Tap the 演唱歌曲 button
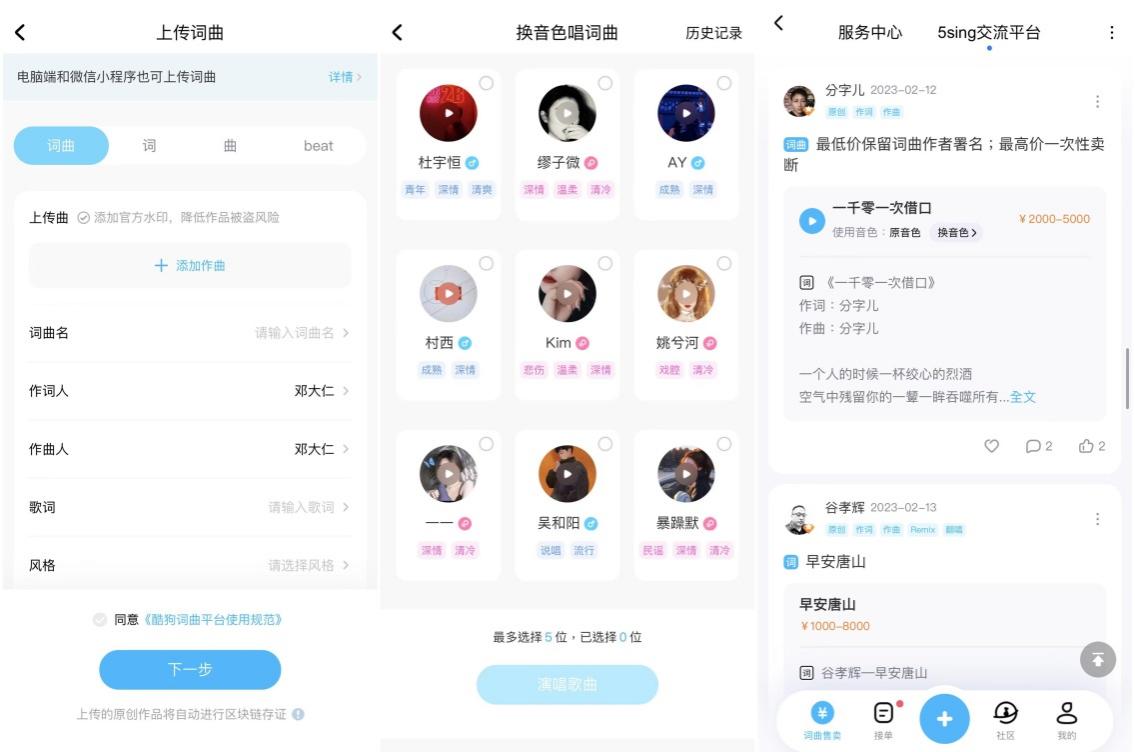 pos(567,685)
